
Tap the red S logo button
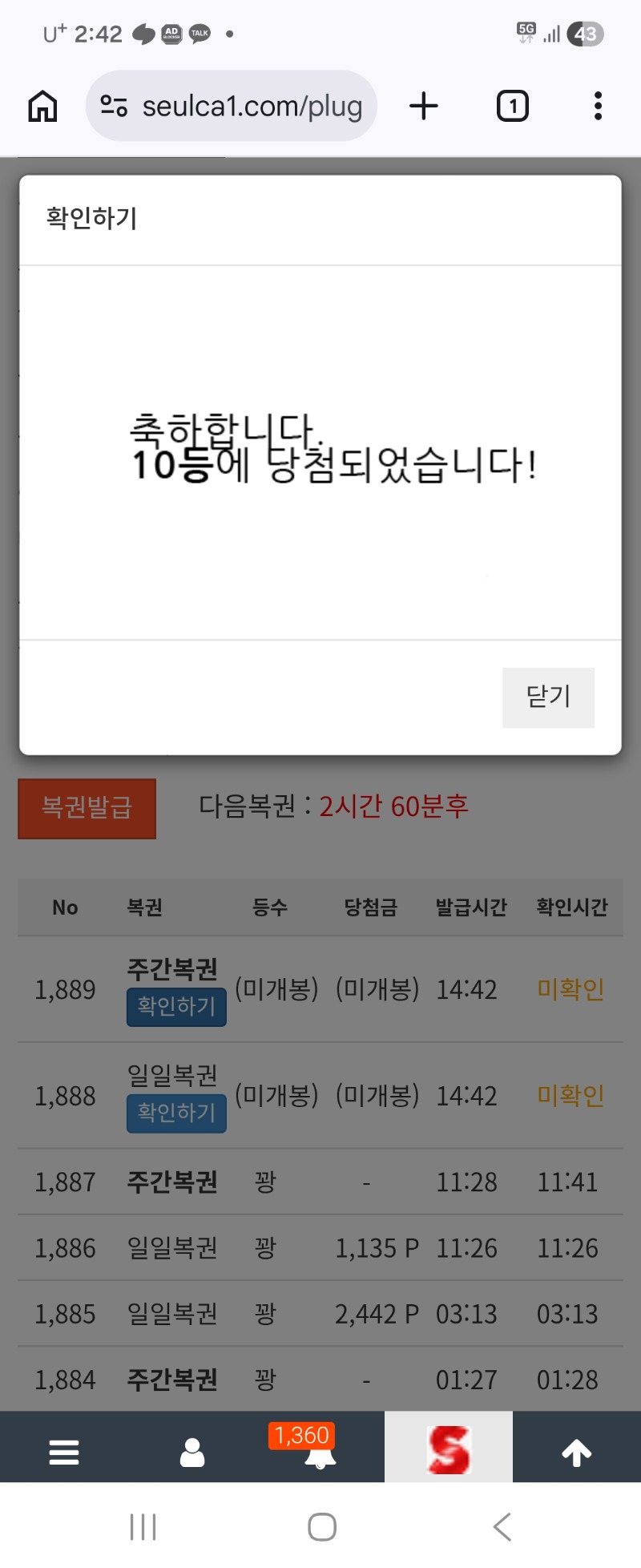tap(449, 1449)
